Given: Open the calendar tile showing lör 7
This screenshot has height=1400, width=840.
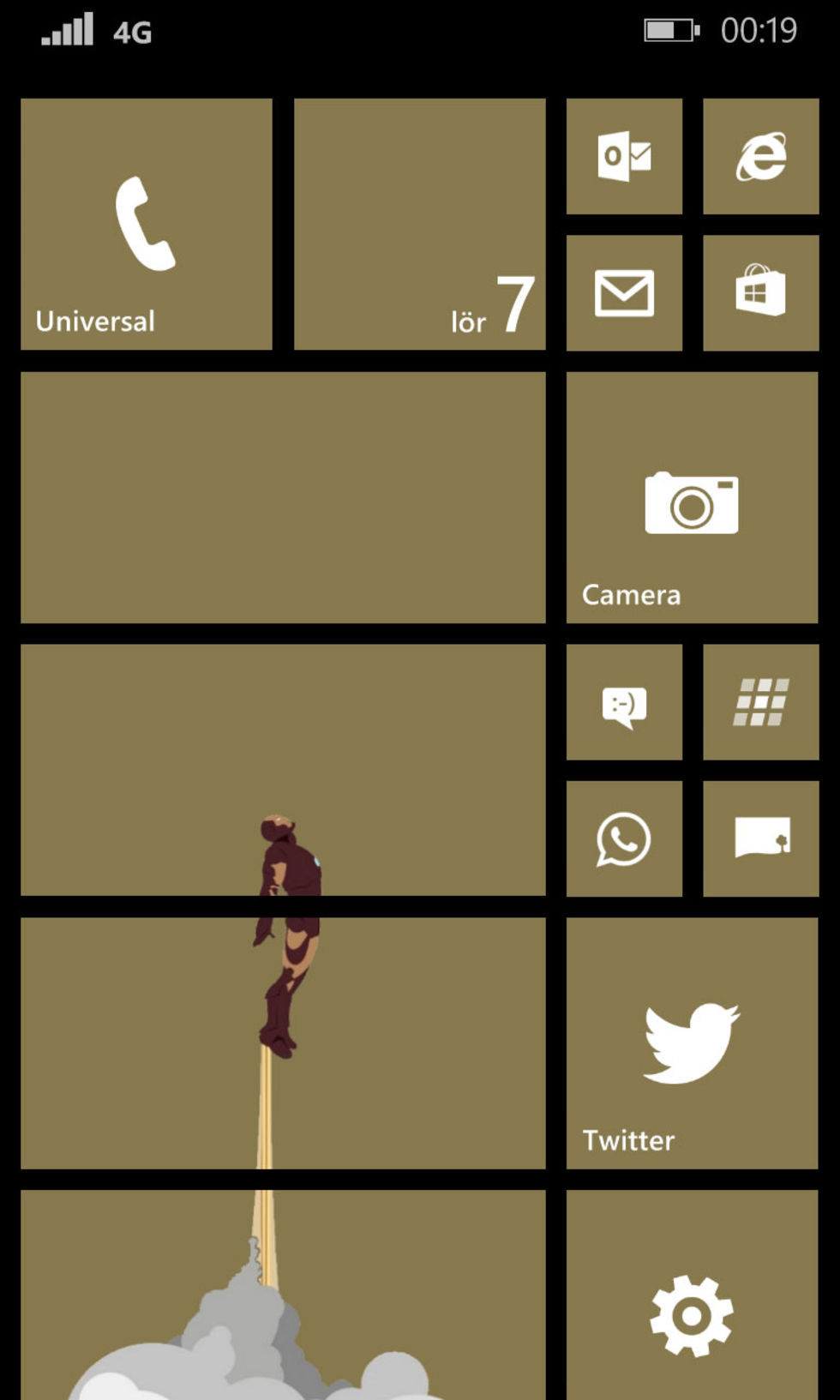Looking at the screenshot, I should [419, 224].
